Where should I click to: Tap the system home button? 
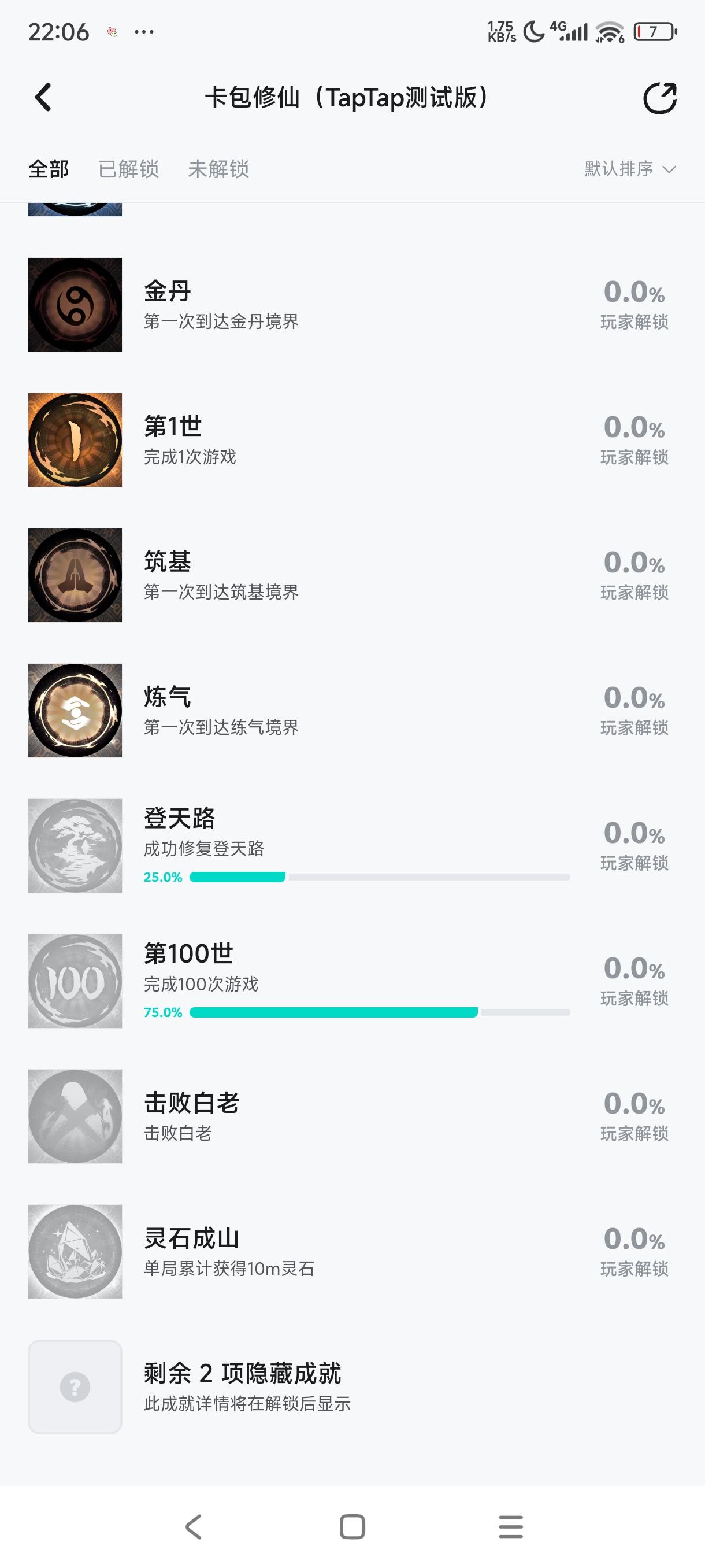(352, 1526)
